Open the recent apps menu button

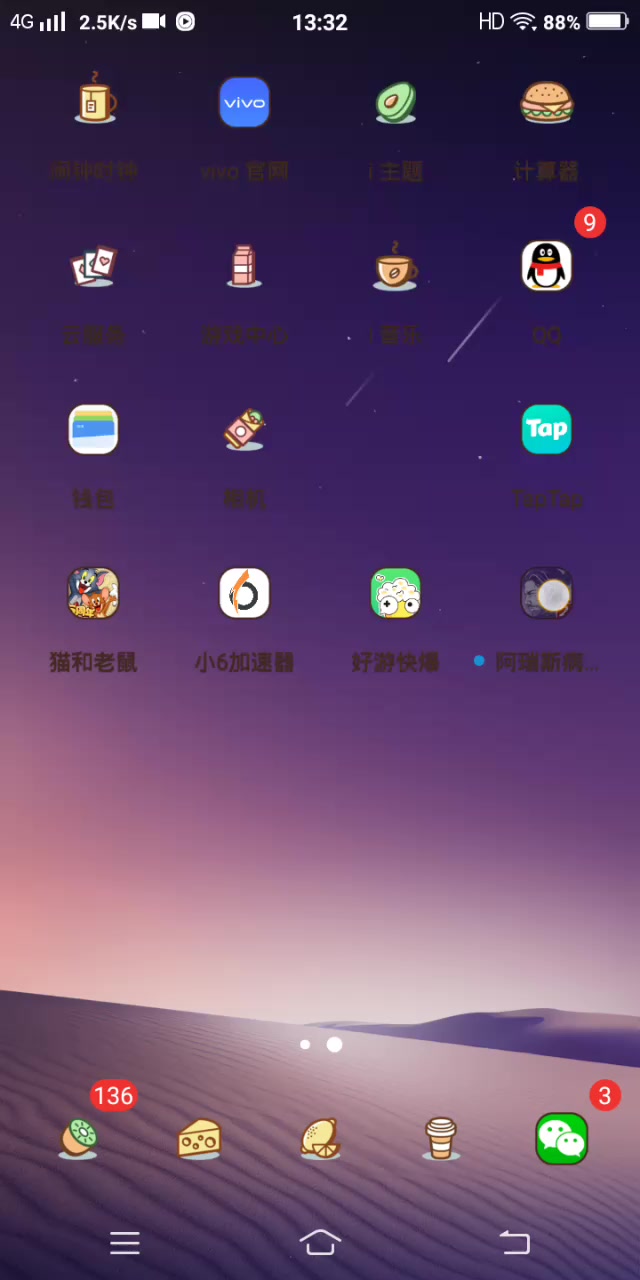pyautogui.click(x=125, y=1243)
